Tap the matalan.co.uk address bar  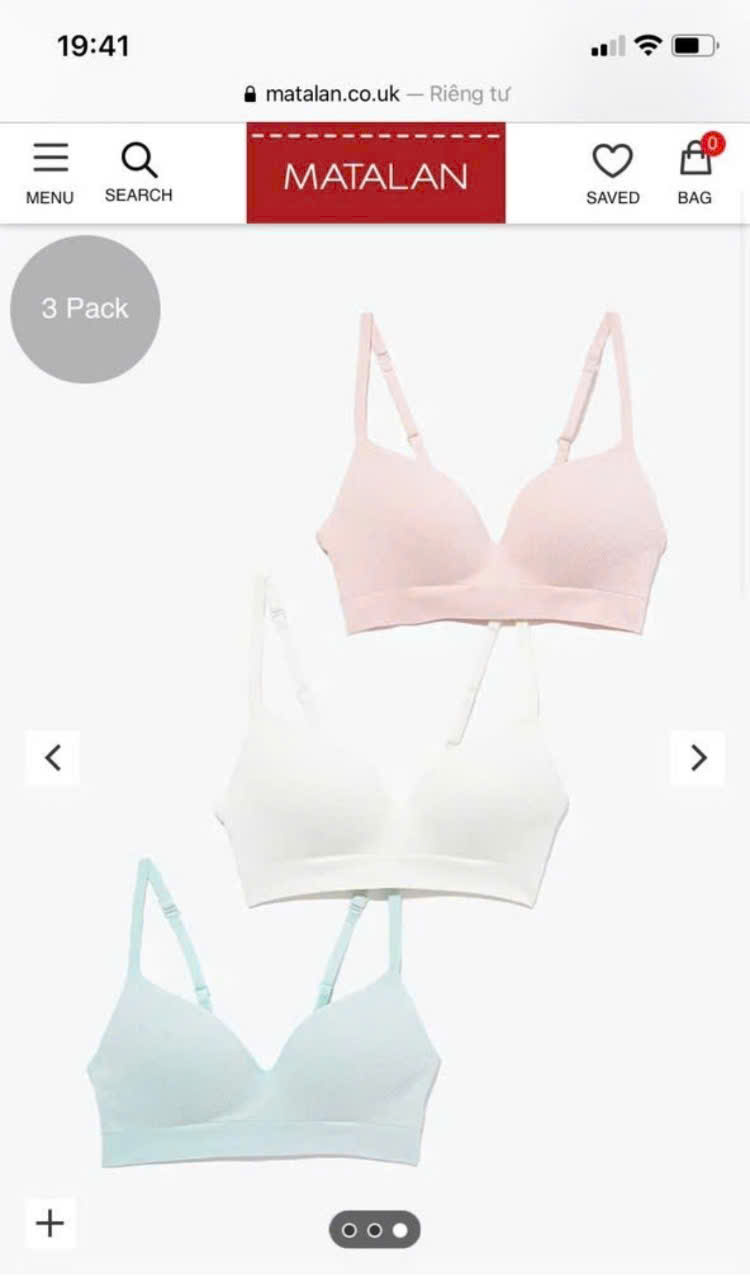pos(376,94)
